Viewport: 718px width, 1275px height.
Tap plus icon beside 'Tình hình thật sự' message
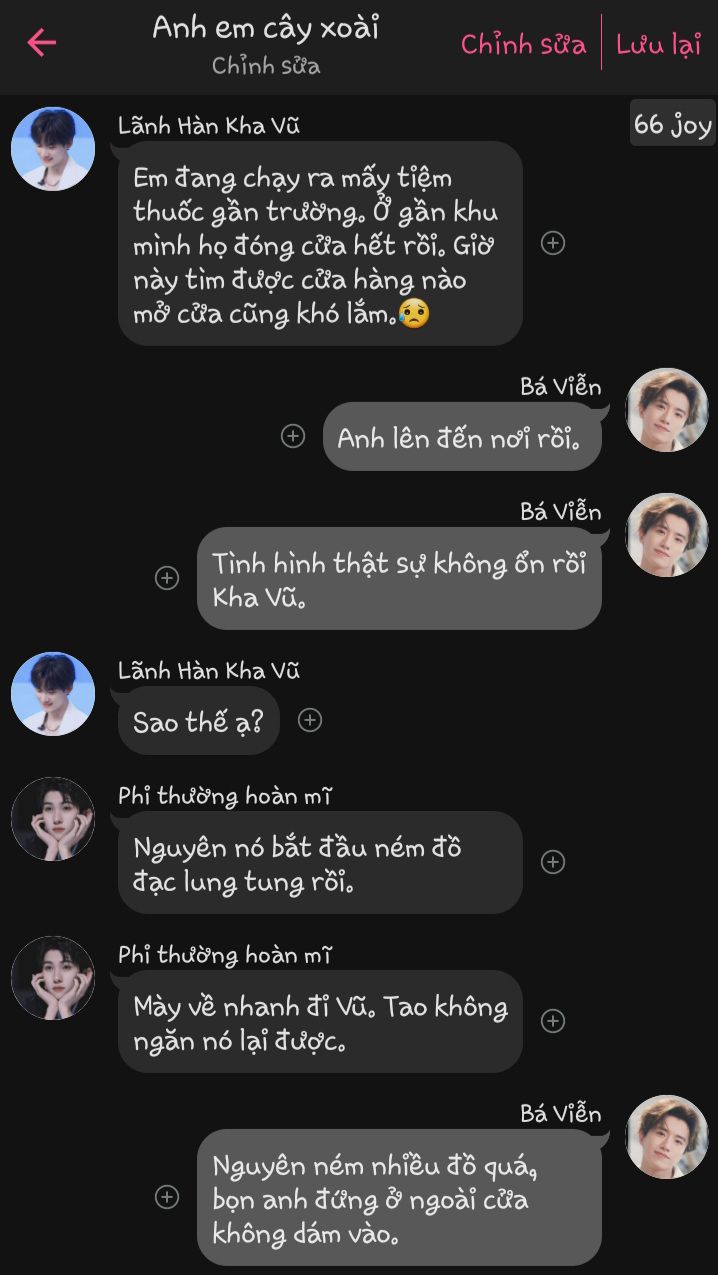[x=167, y=578]
